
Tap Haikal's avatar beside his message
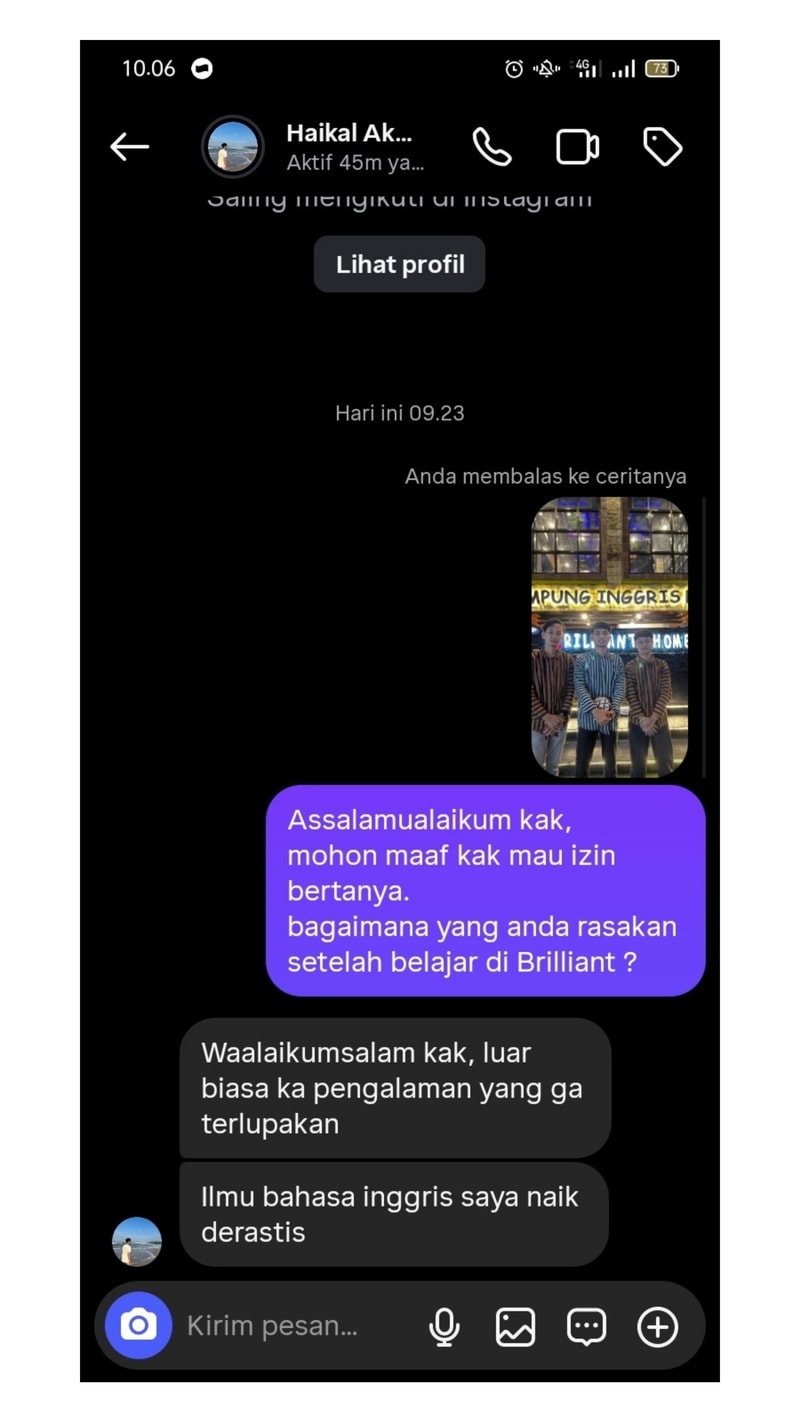click(136, 1241)
